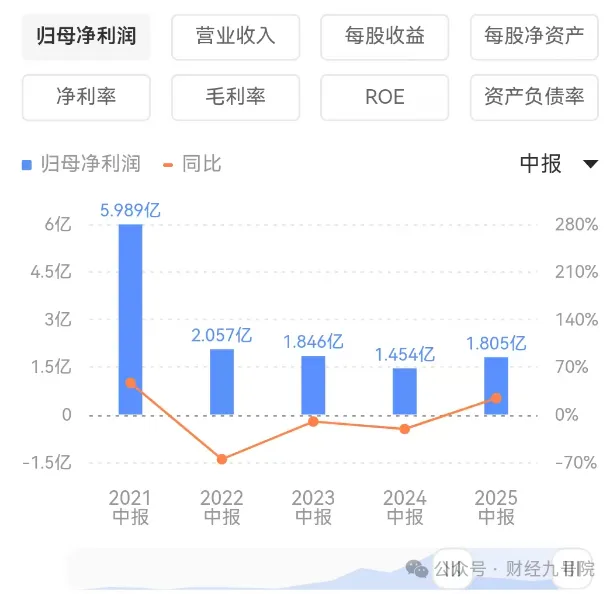Show the 每股收益 metric
Image resolution: width=615 pixels, height=594 pixels.
pos(385,38)
